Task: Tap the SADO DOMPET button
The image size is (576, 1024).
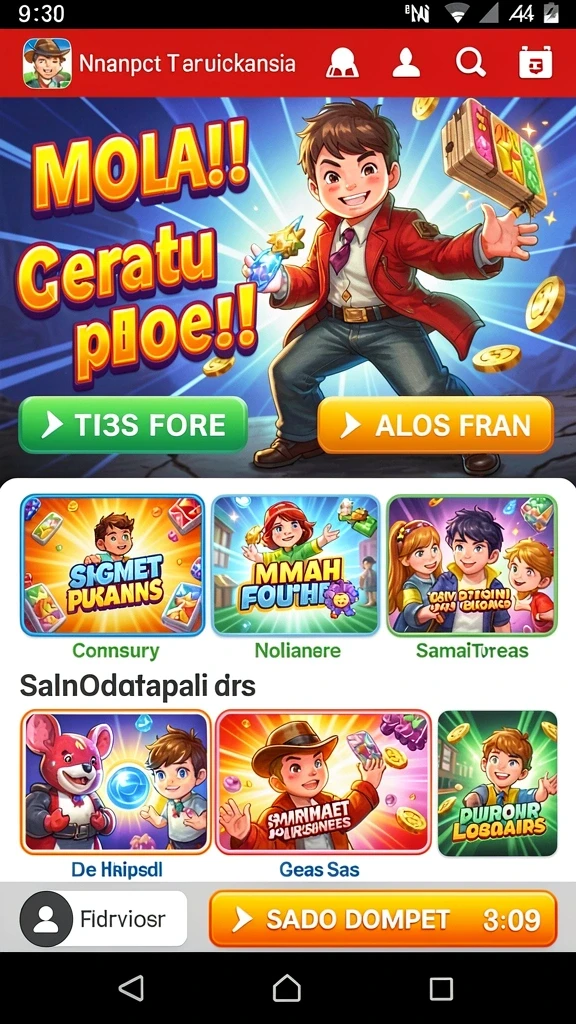Action: [383, 919]
